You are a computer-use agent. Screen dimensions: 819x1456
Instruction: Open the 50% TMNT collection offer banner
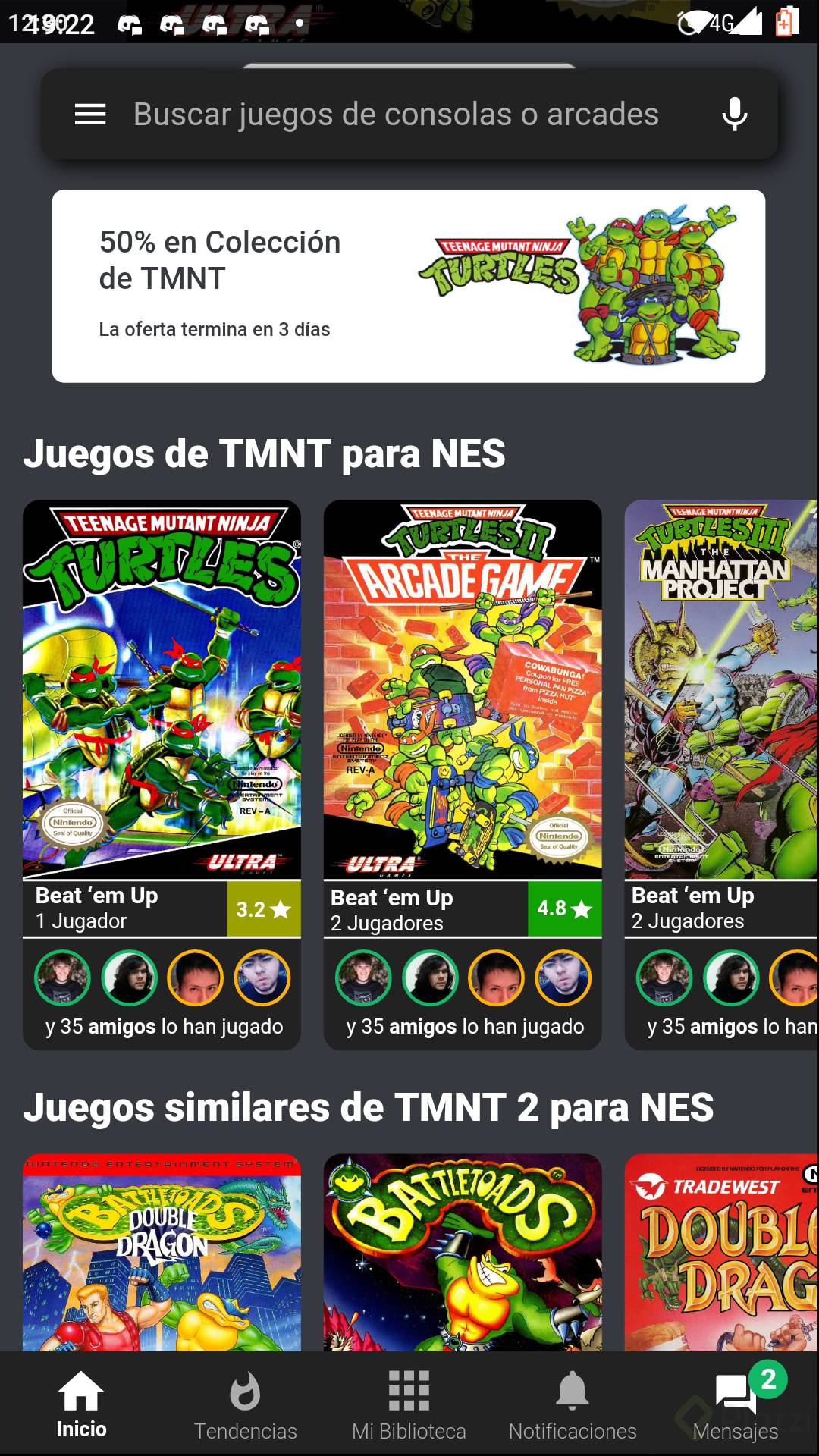pos(409,286)
